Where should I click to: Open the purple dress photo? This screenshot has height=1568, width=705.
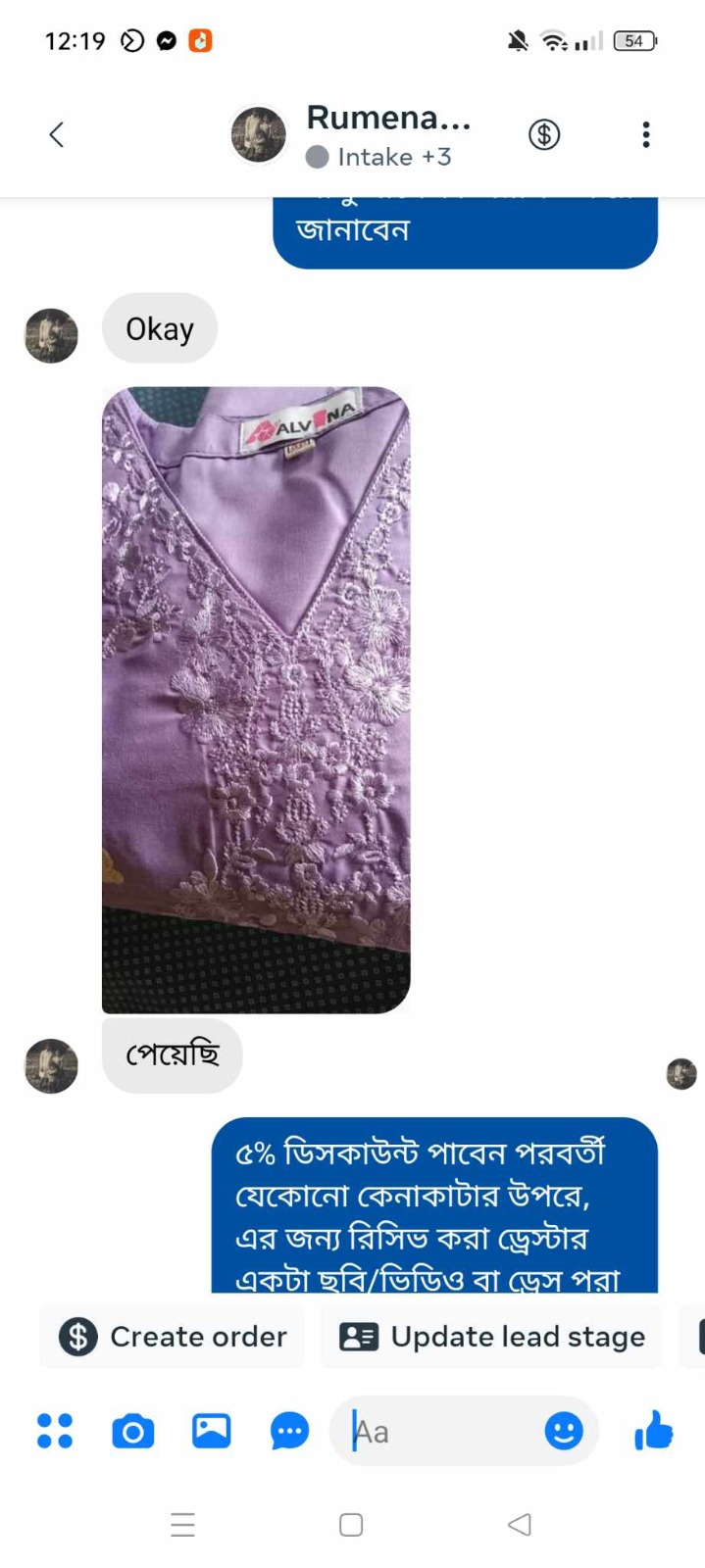256,700
